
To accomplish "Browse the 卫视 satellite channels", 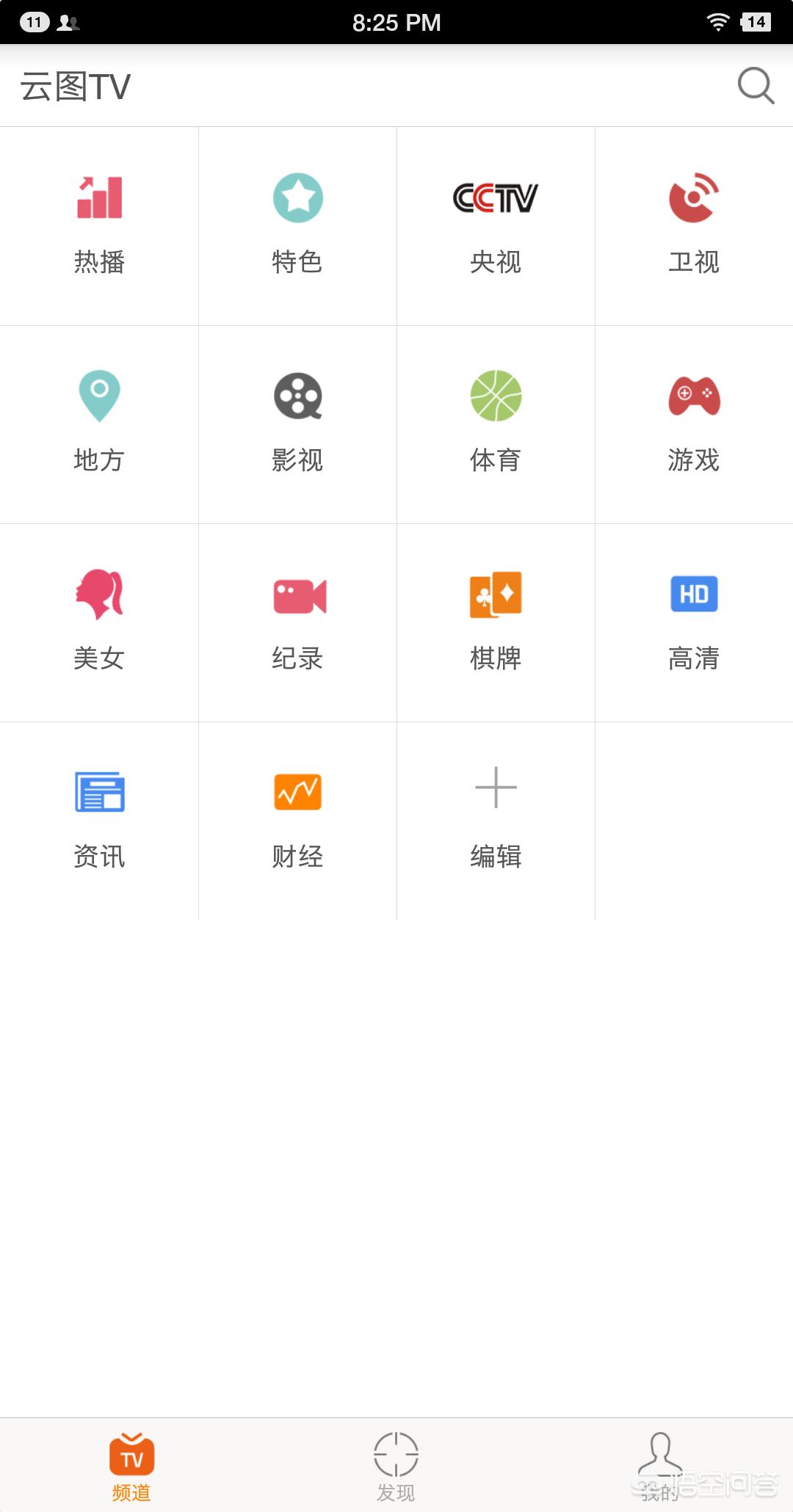I will (694, 226).
